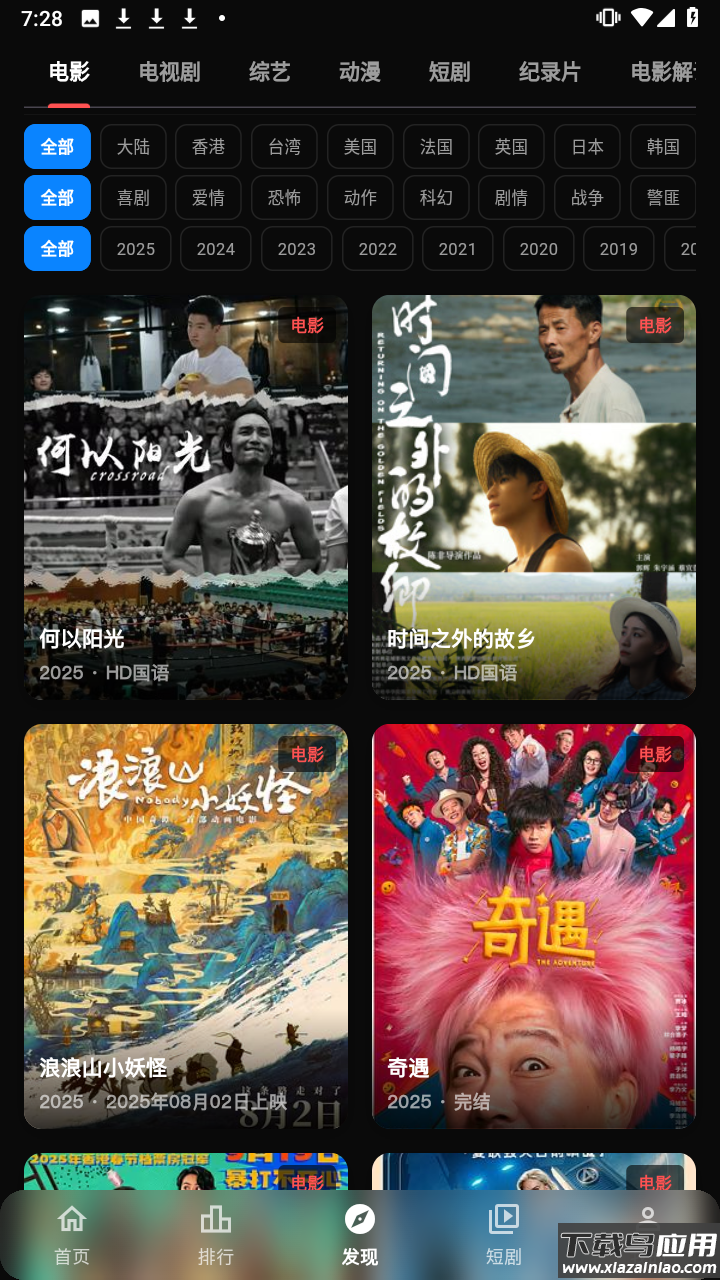720x1280 pixels.
Task: Open the movie 何以阳光
Action: click(186, 497)
